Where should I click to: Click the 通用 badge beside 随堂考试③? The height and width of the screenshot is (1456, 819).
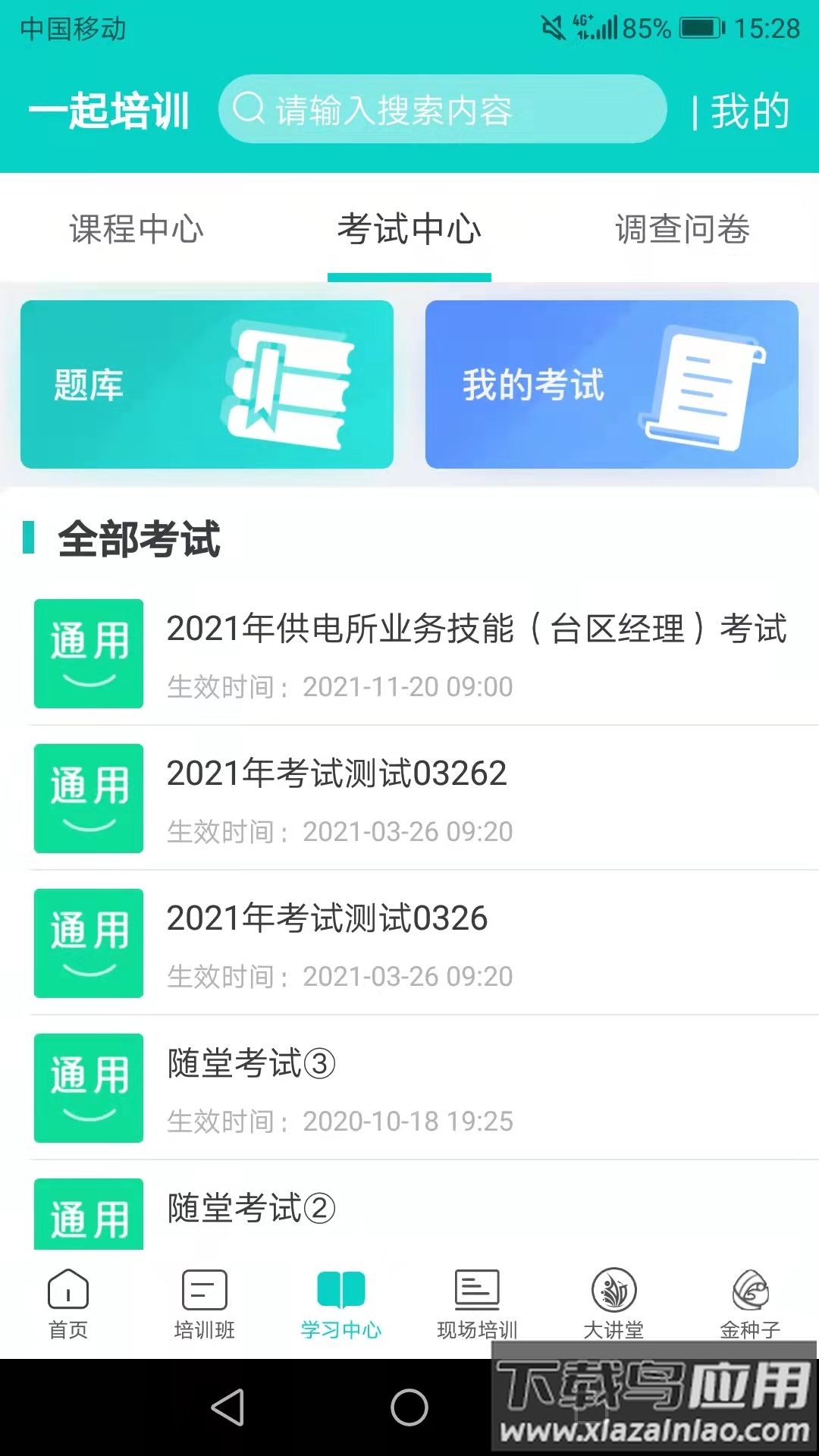click(88, 1087)
